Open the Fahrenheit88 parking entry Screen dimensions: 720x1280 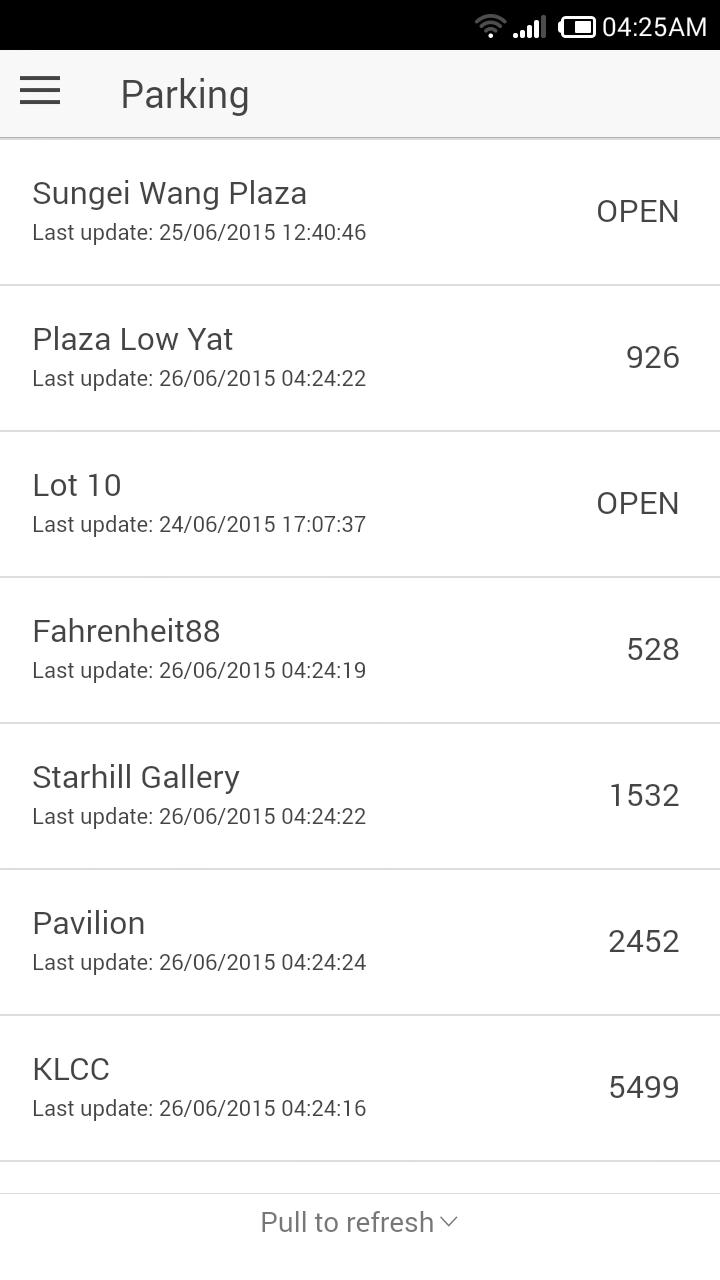(x=360, y=650)
